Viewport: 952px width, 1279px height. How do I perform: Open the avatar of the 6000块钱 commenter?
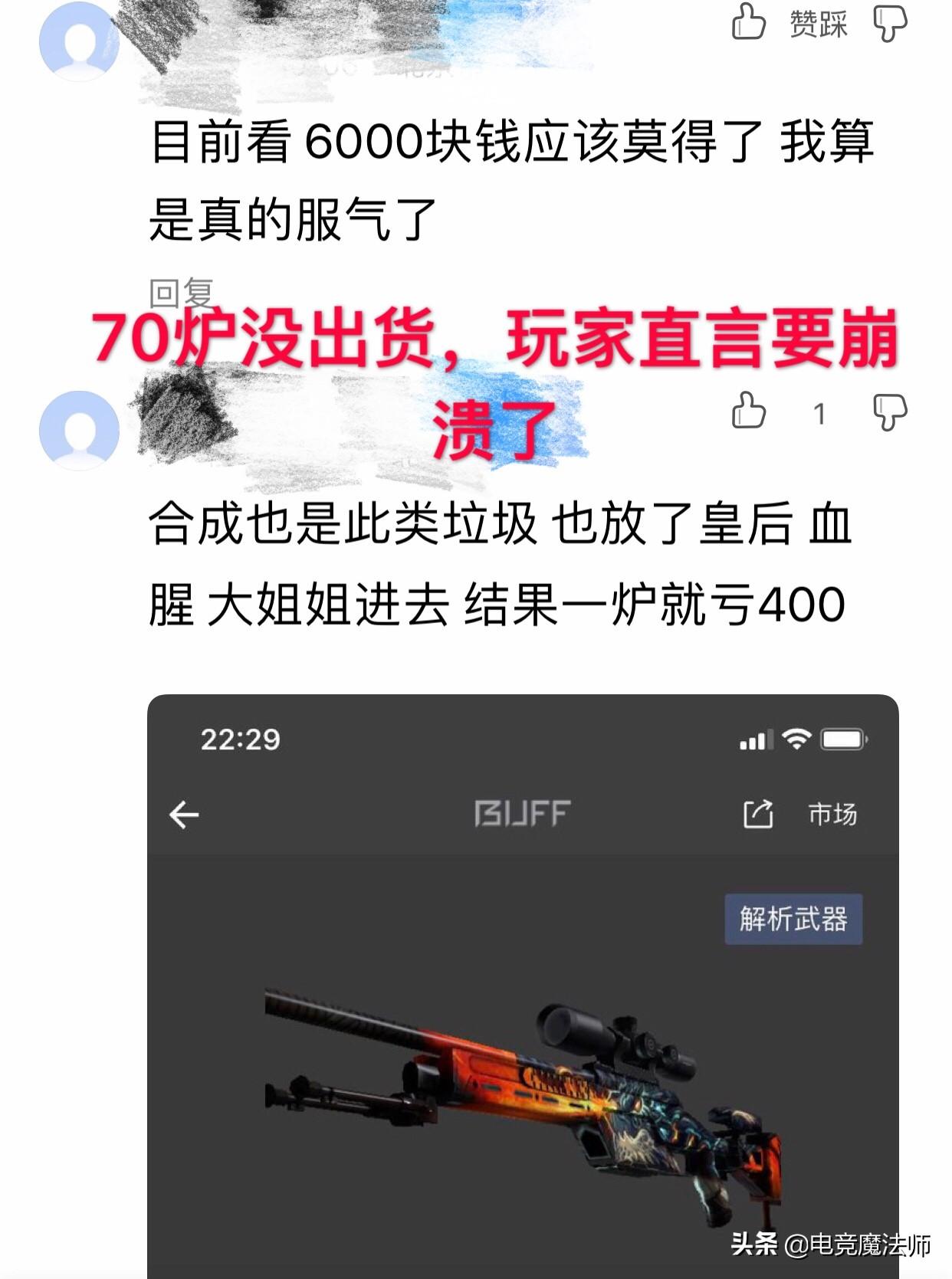(79, 40)
